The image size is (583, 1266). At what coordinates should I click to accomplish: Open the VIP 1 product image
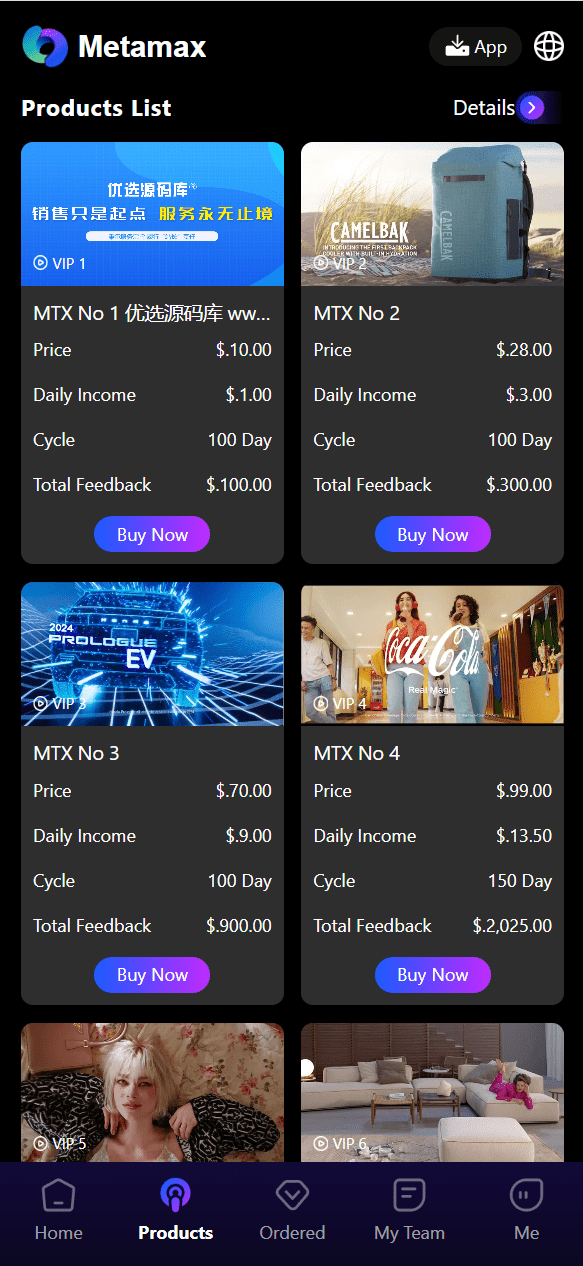[x=152, y=214]
